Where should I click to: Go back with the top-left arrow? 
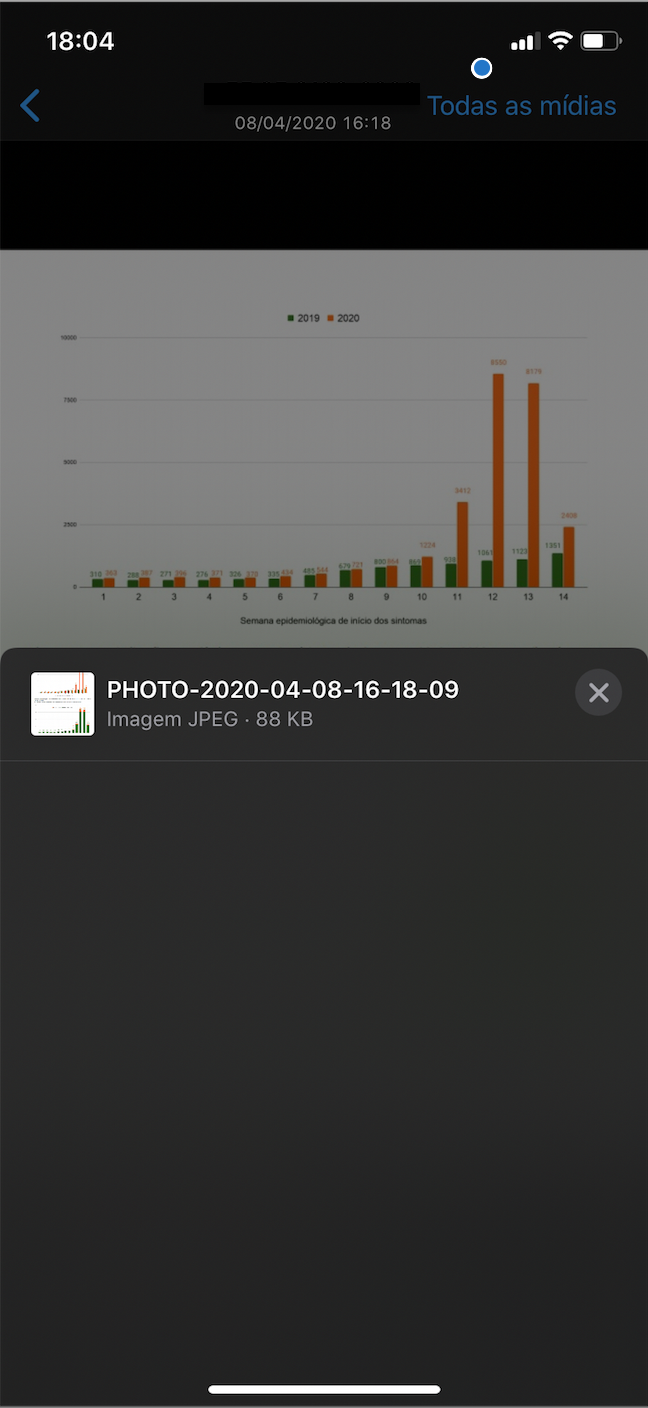tap(30, 105)
